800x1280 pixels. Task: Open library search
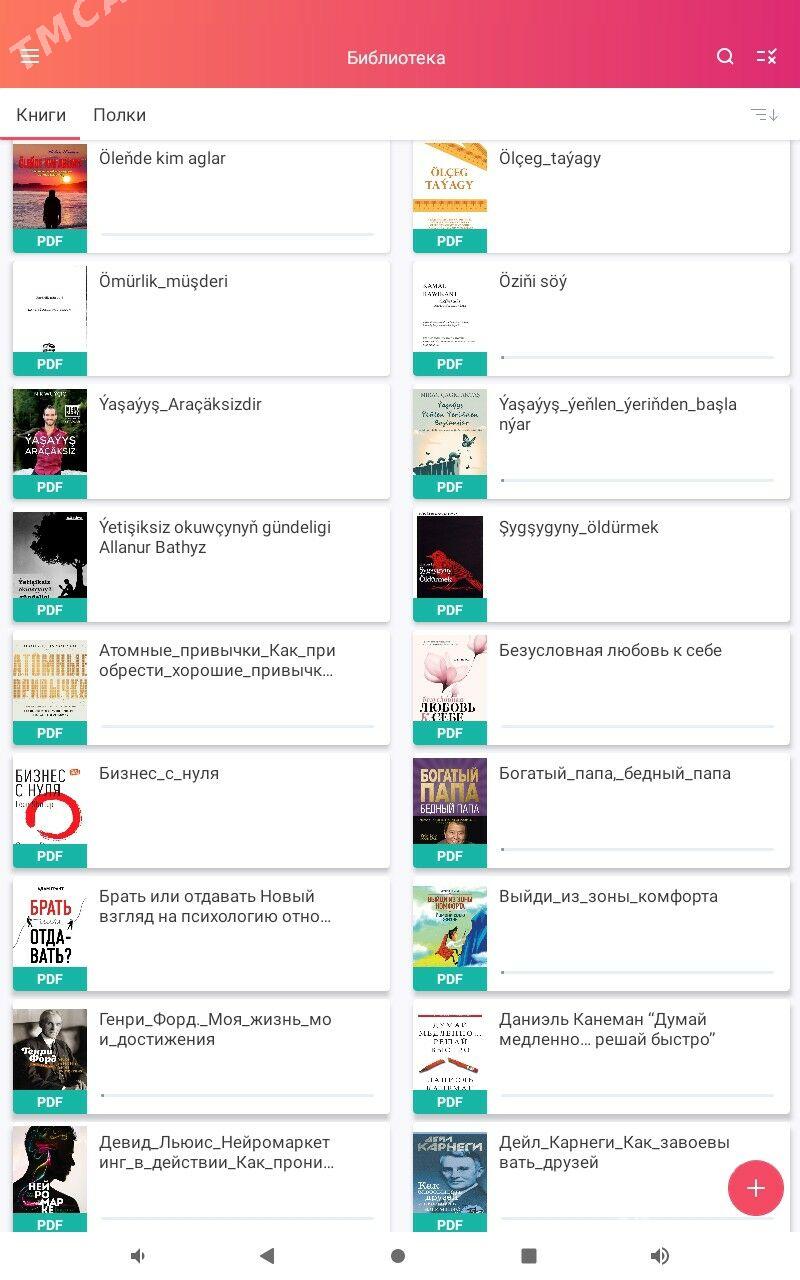725,57
